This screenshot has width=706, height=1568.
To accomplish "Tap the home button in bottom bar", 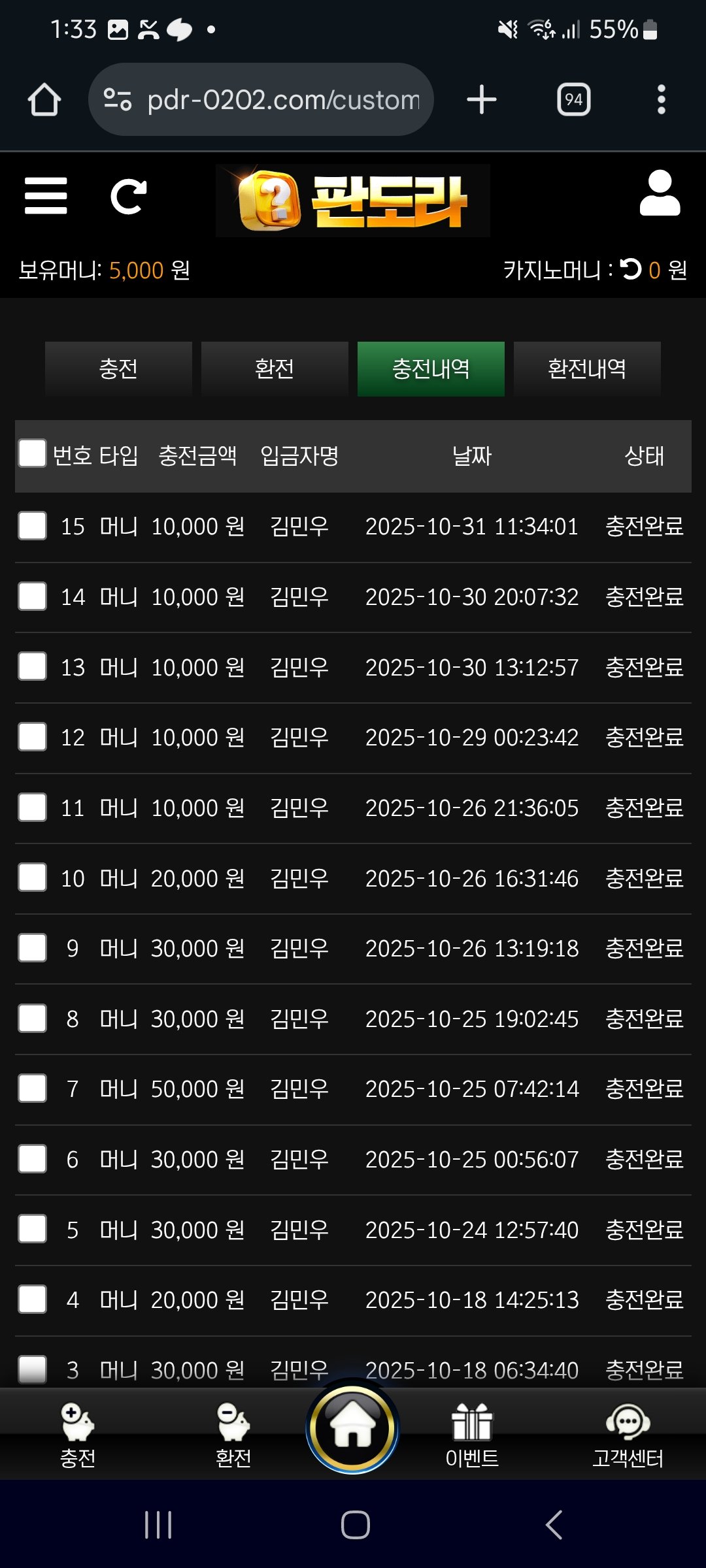I will point(352,1427).
